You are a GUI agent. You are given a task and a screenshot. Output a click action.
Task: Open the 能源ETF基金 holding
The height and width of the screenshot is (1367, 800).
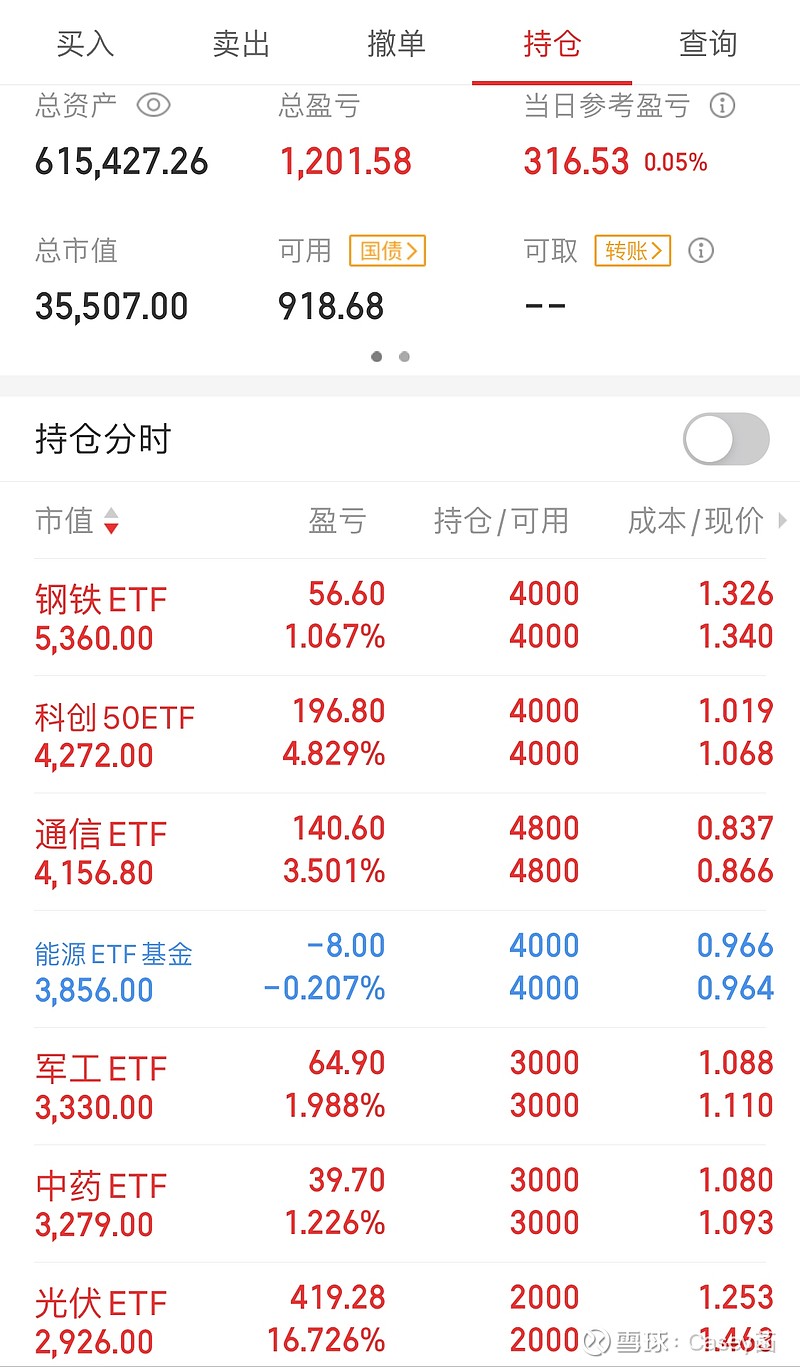click(400, 968)
